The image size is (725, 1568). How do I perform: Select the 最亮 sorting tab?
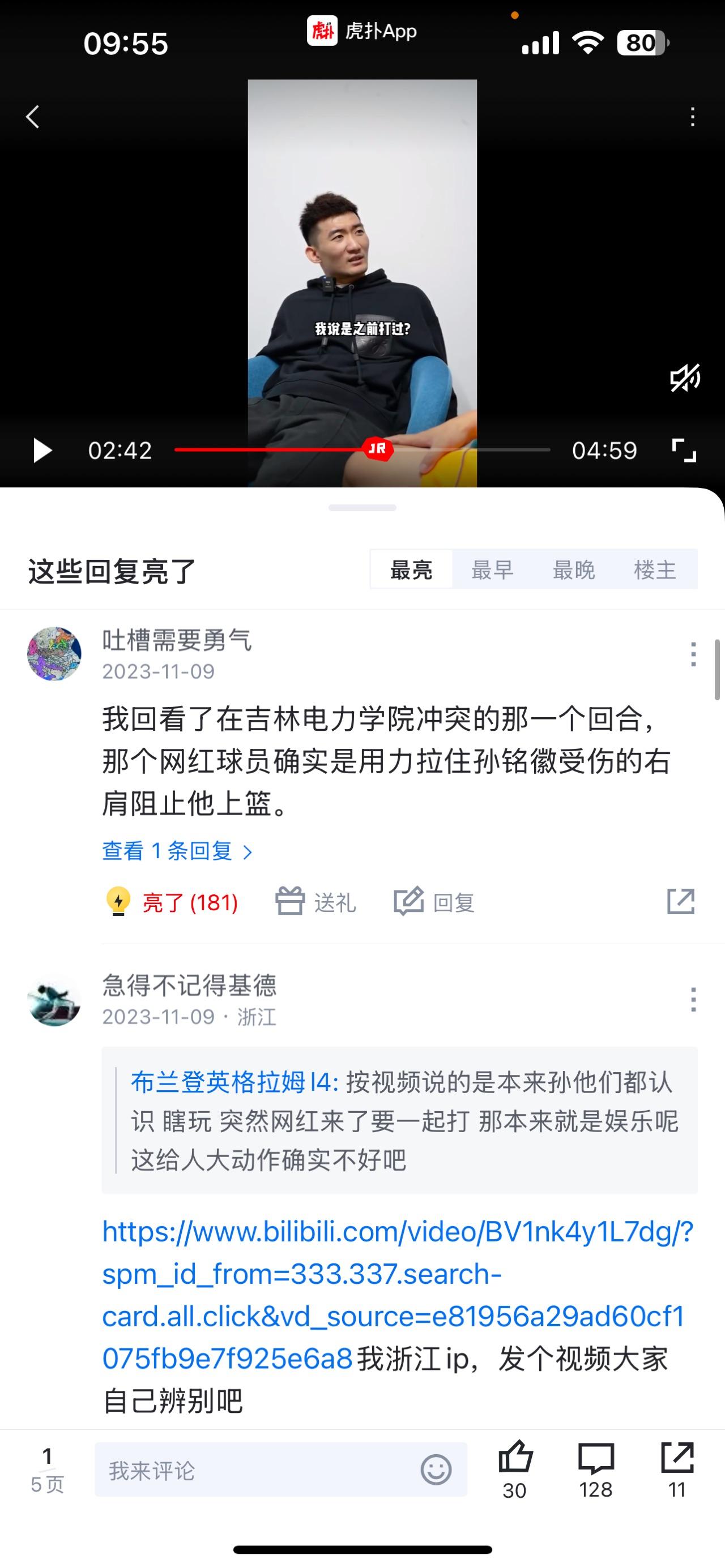(411, 569)
